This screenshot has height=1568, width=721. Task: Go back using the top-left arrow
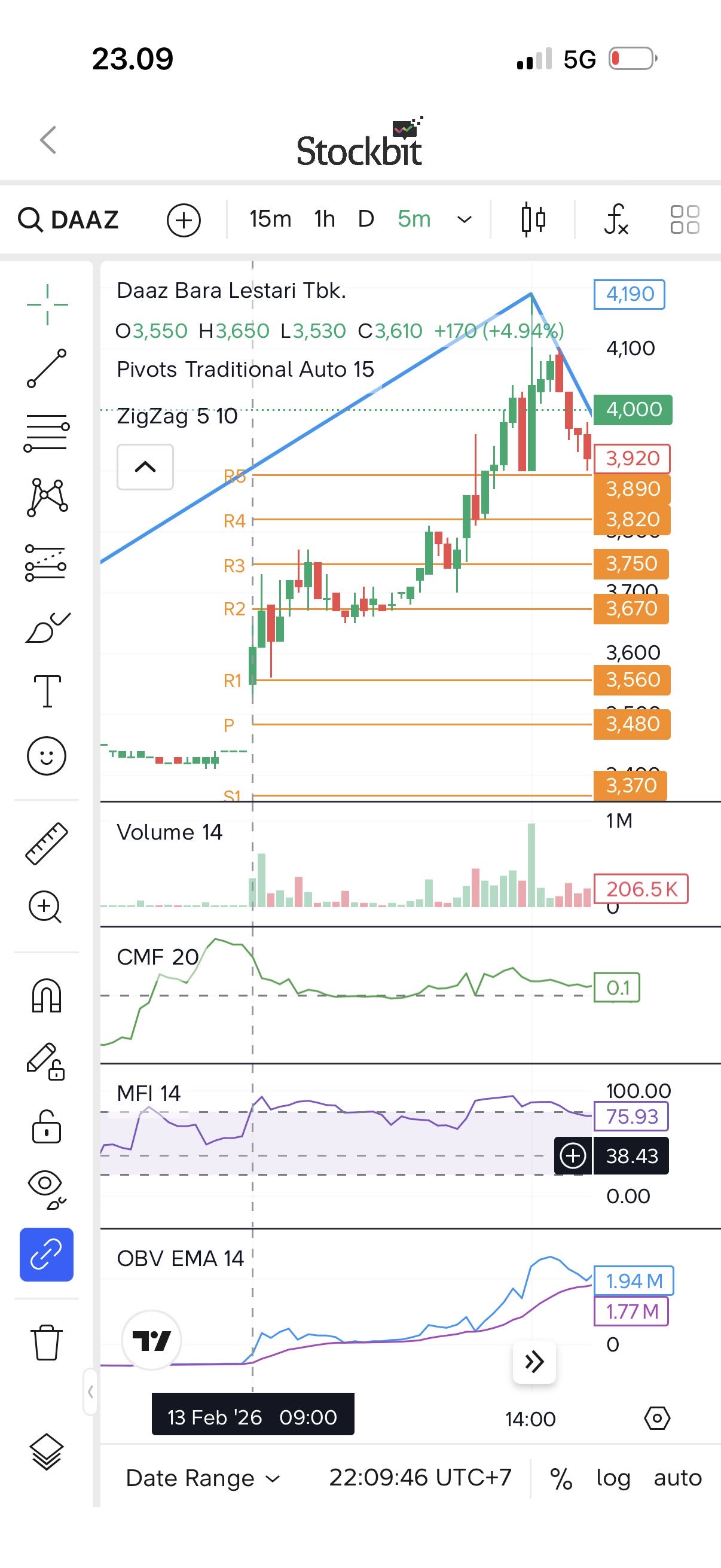(48, 140)
